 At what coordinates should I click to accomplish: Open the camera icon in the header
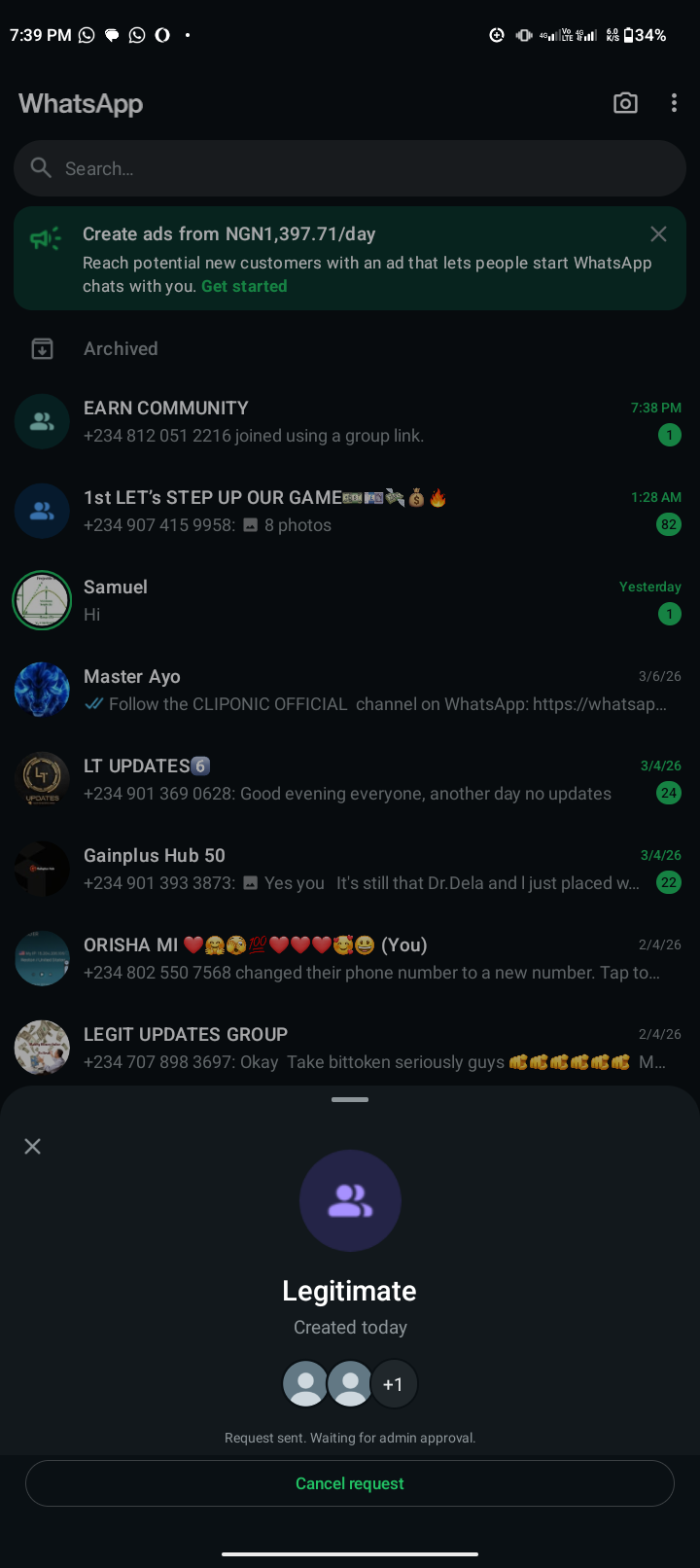tap(625, 103)
